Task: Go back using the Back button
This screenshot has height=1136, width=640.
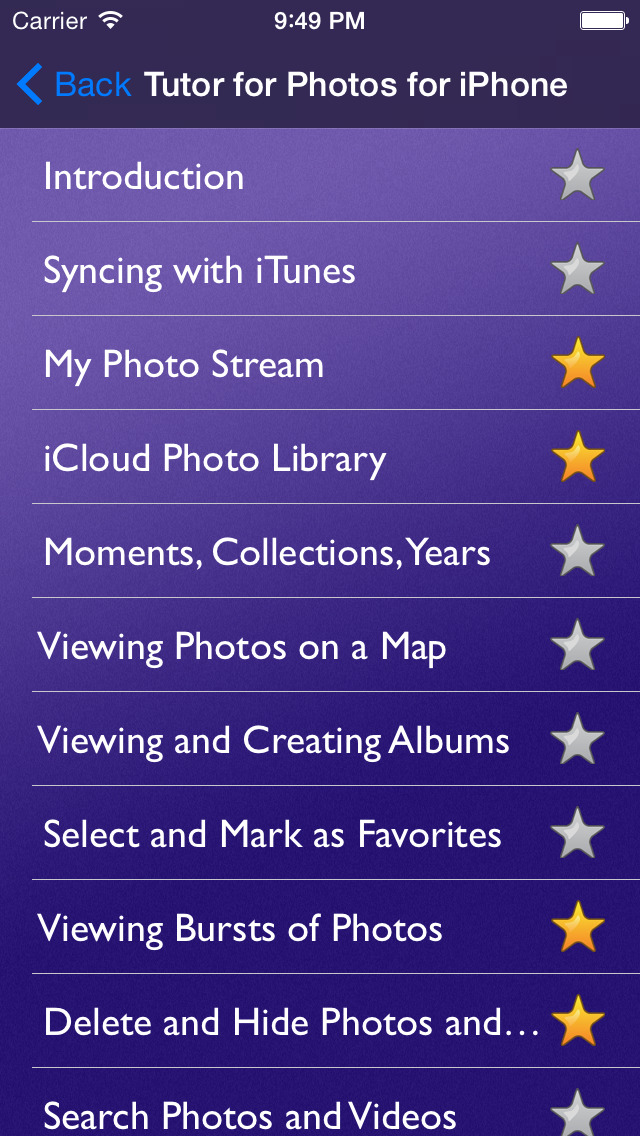Action: point(74,85)
